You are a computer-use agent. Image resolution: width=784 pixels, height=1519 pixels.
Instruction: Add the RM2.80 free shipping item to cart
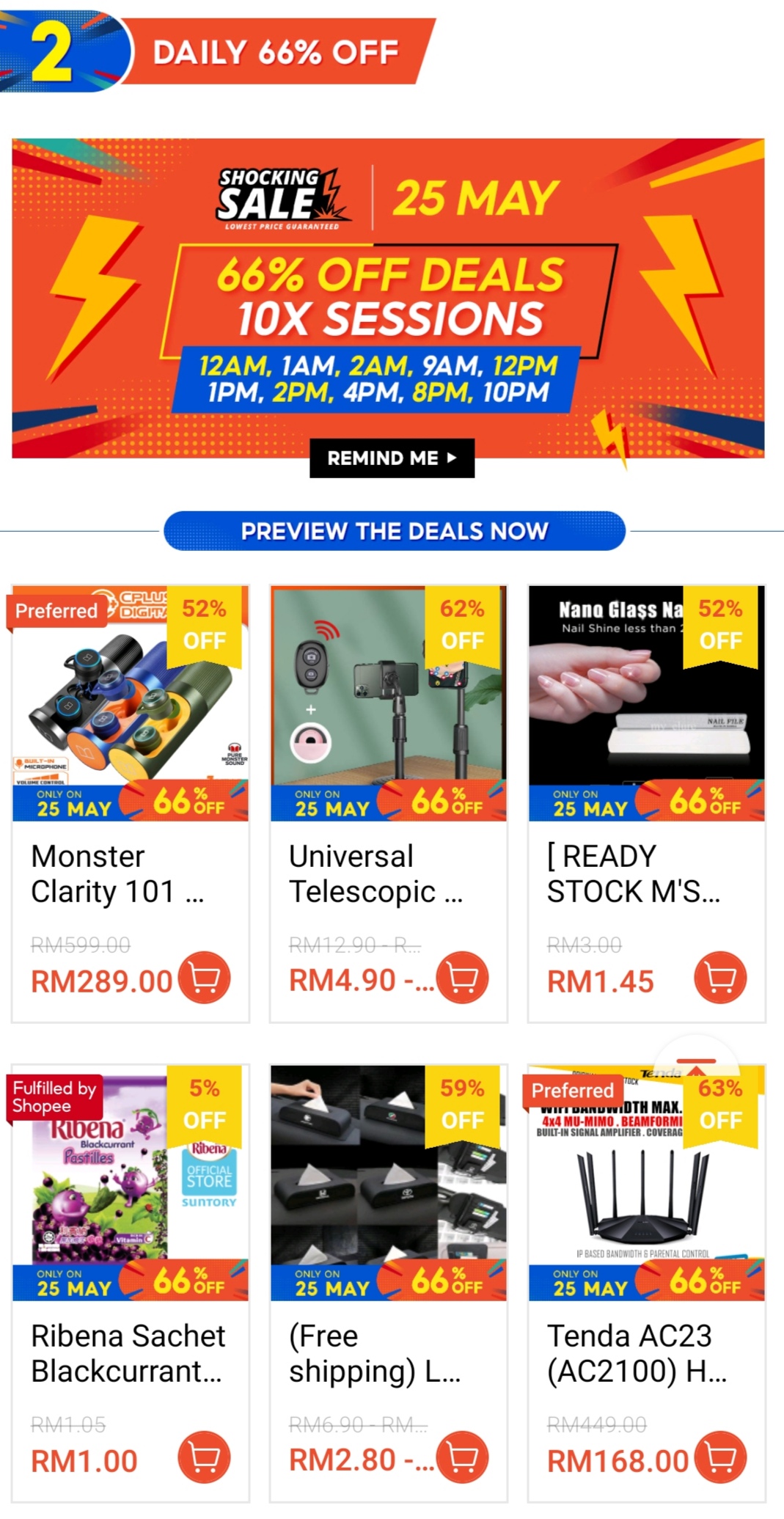(462, 1457)
